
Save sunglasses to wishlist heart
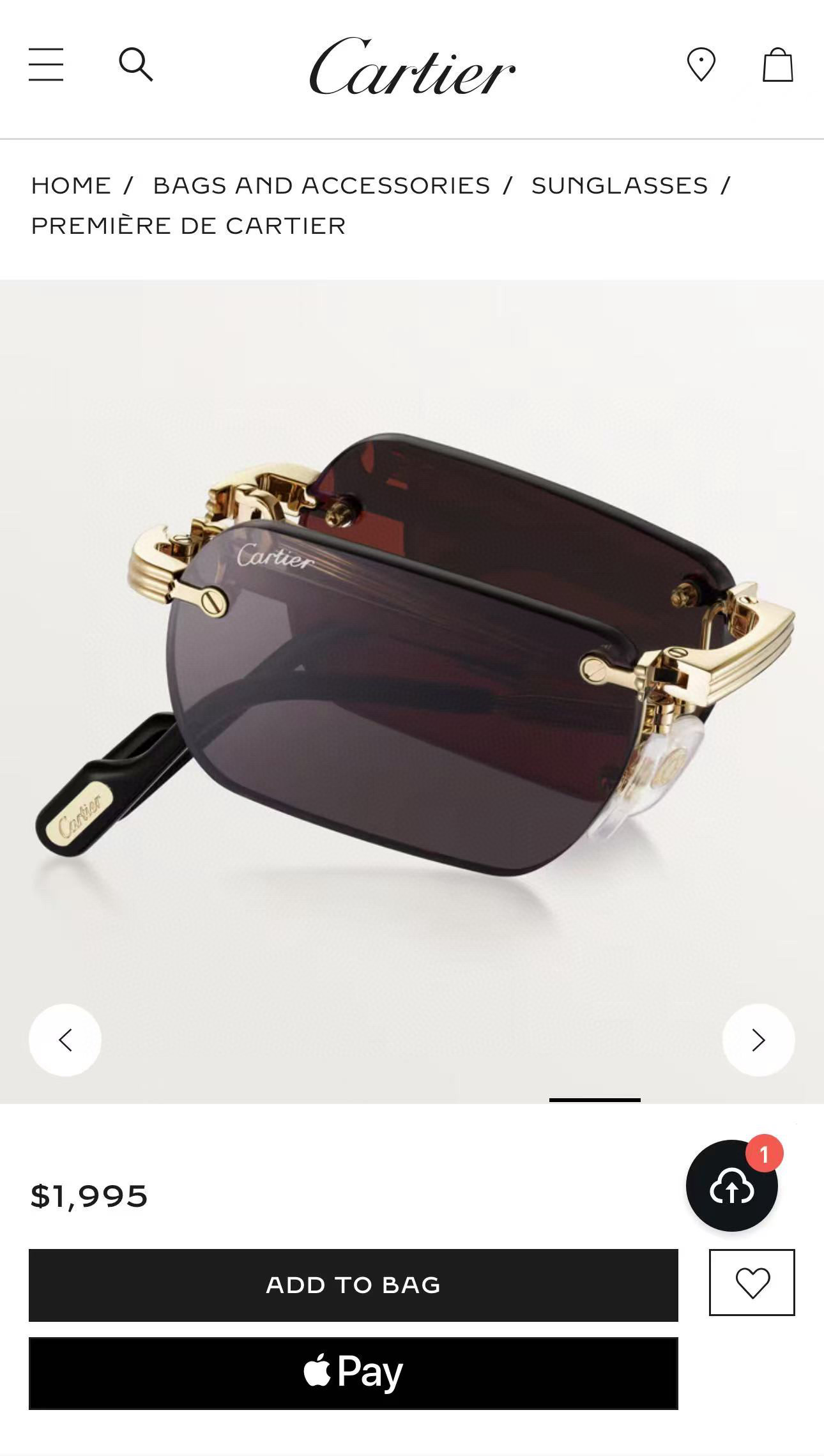752,1282
